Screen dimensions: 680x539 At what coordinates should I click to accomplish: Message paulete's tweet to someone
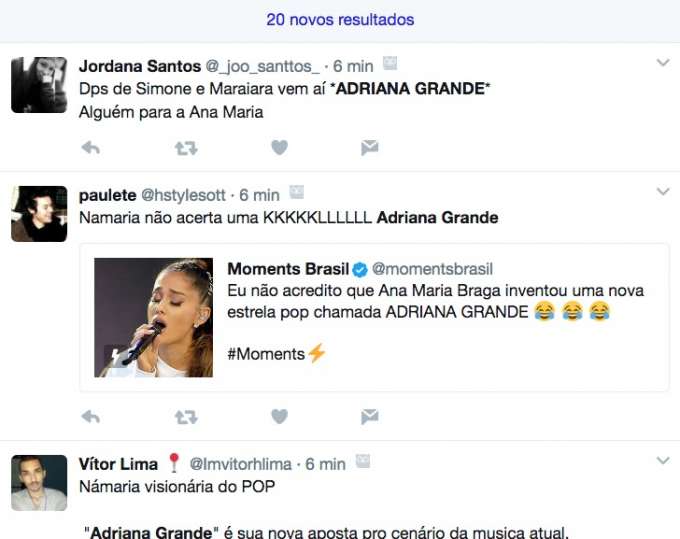point(369,416)
